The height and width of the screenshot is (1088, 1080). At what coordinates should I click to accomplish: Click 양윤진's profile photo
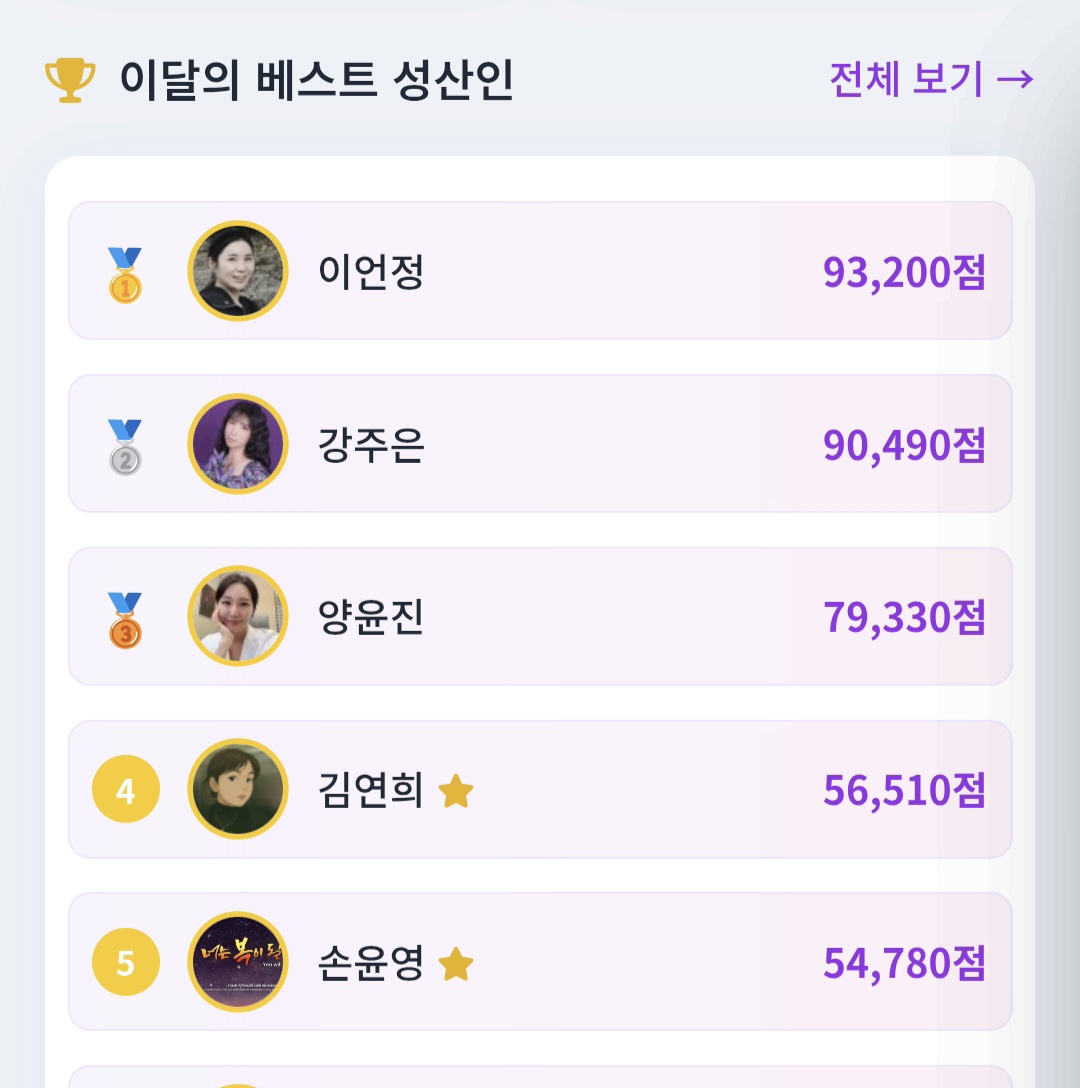[238, 616]
